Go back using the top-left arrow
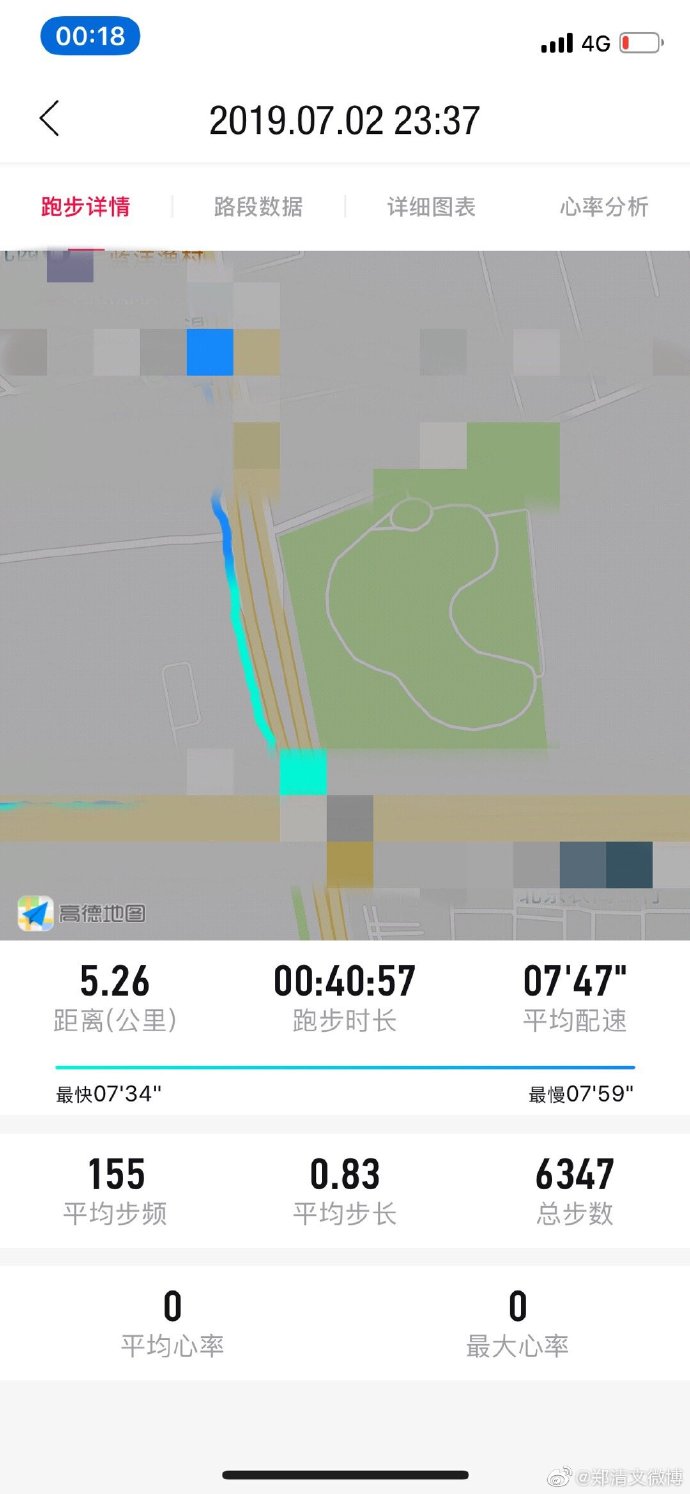 pyautogui.click(x=49, y=118)
